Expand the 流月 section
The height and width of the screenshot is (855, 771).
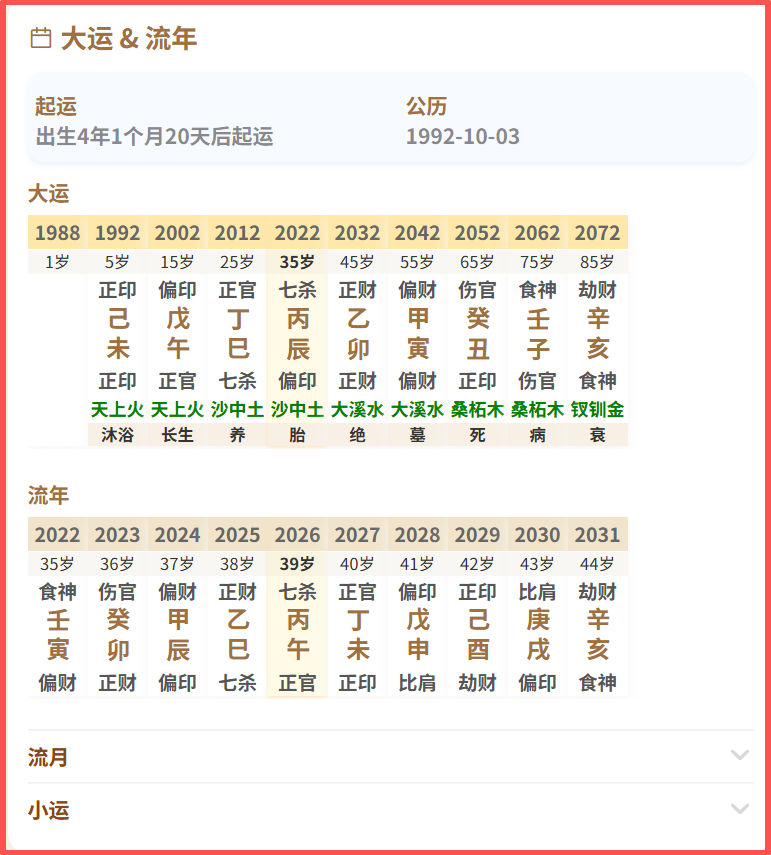pos(388,757)
